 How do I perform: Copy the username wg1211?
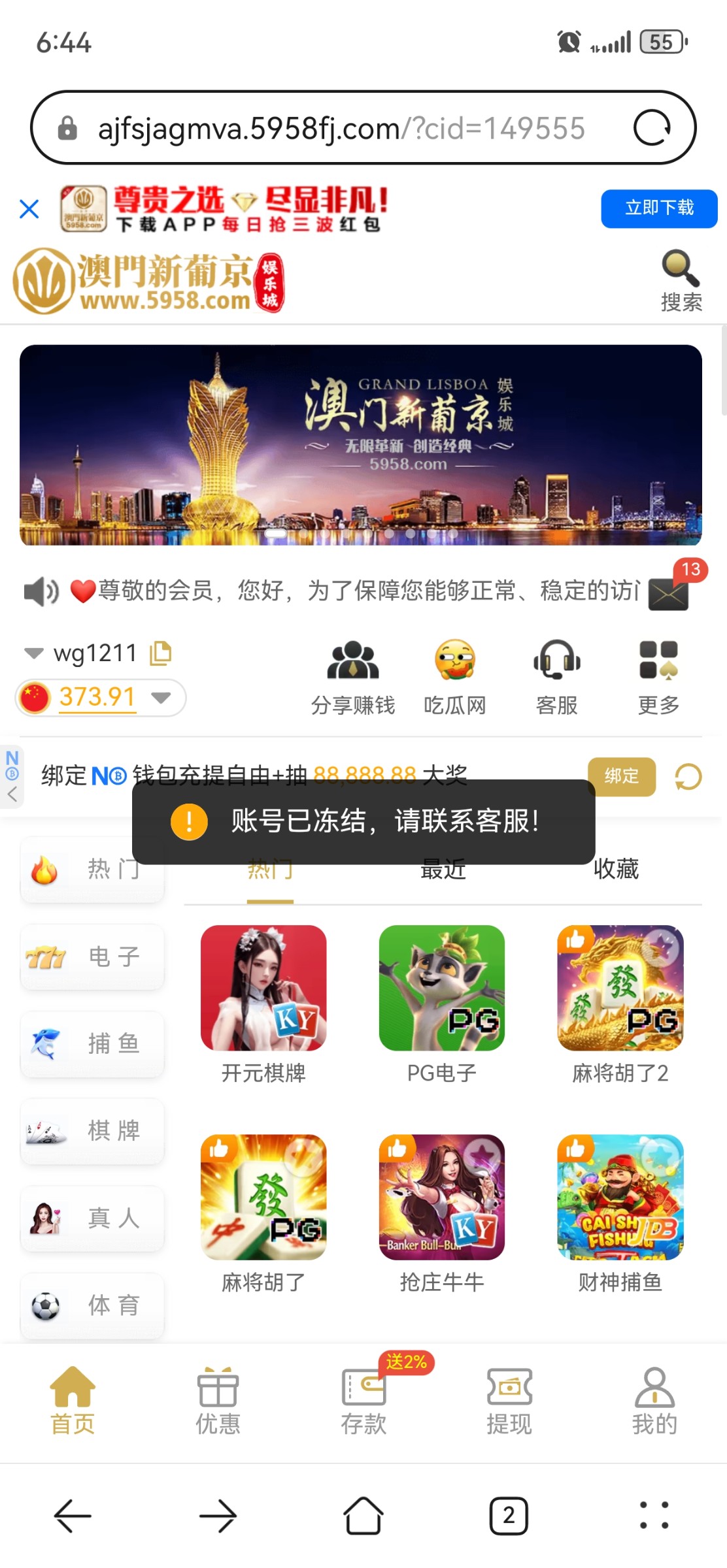point(161,653)
